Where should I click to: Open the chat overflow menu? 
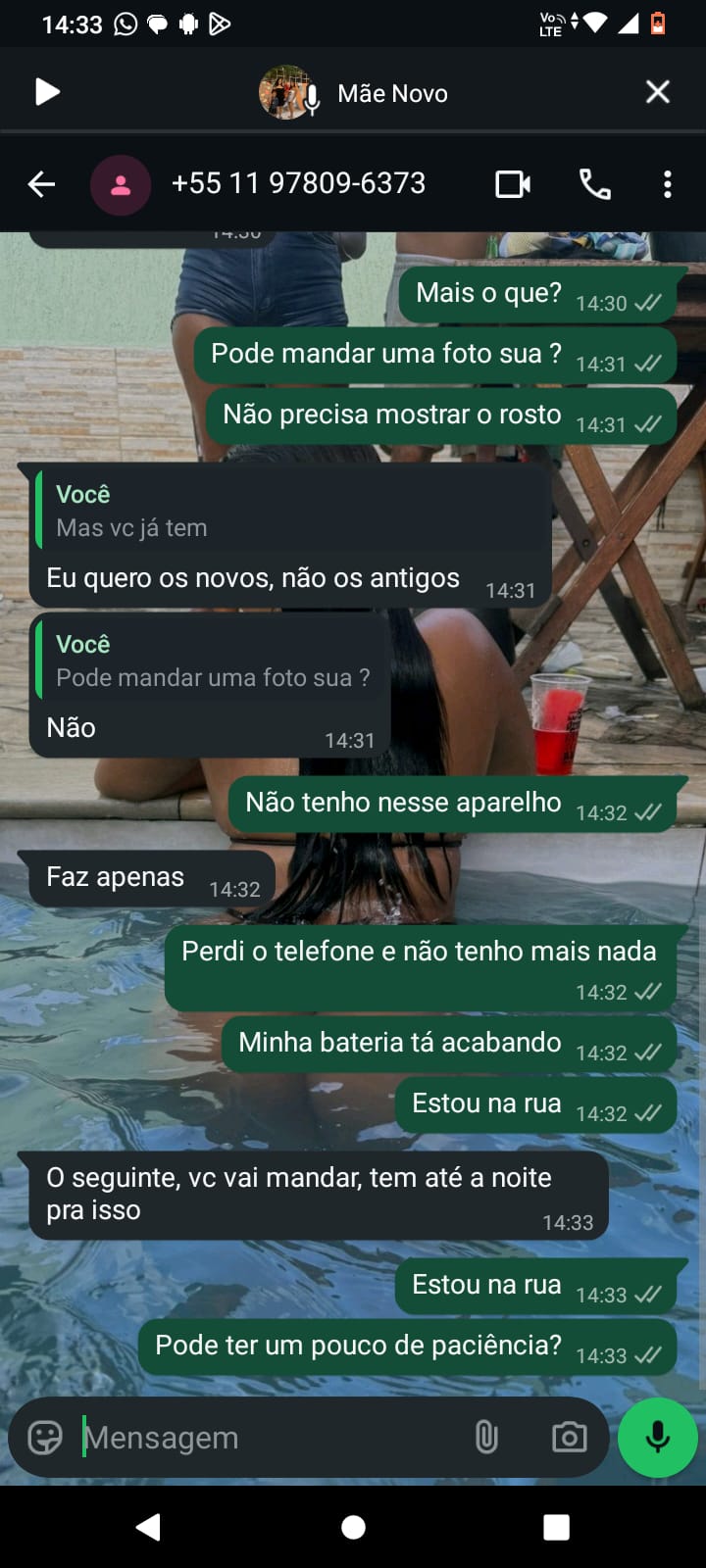667,184
